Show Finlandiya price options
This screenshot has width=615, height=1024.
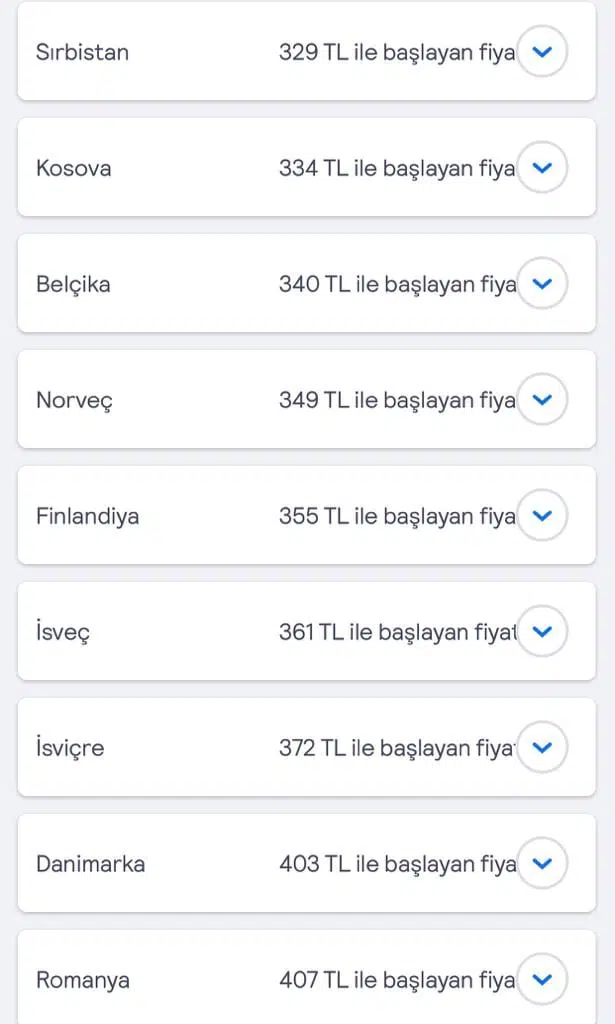(541, 516)
